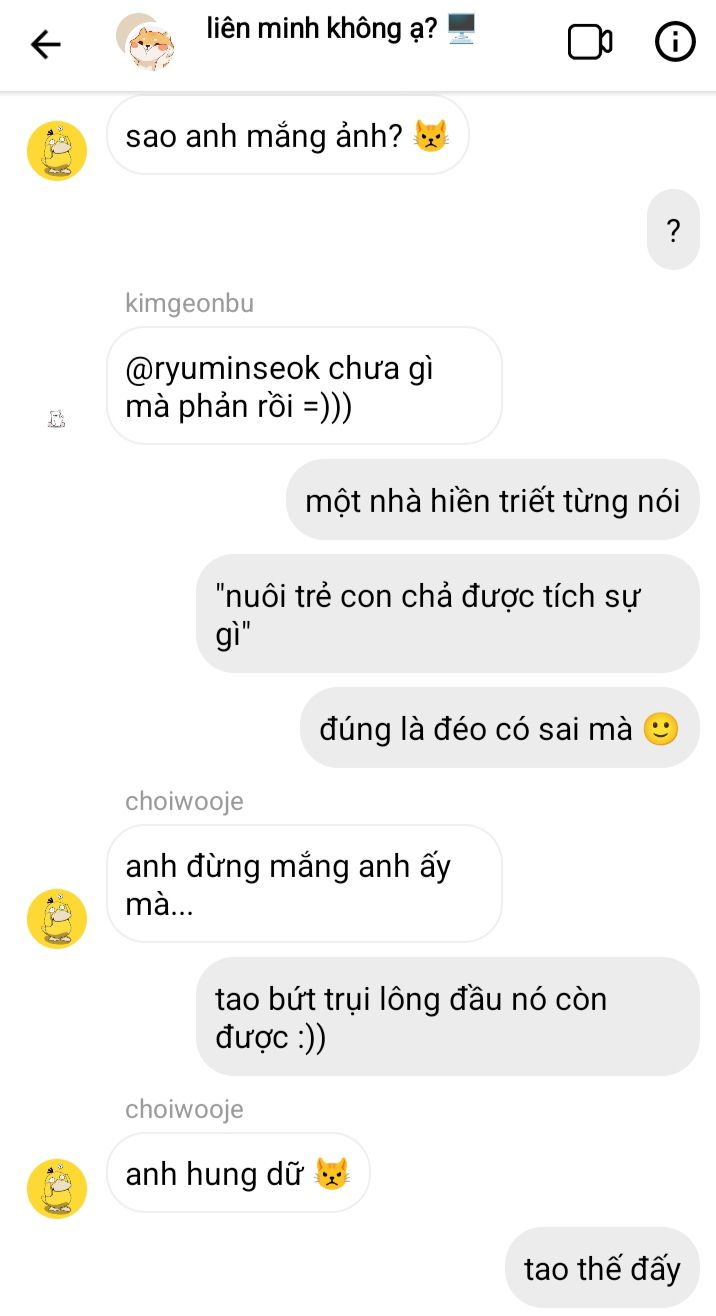Open avatar beside "sao anh mắng ảnh?" message
This screenshot has width=716, height=1316.
[x=57, y=151]
